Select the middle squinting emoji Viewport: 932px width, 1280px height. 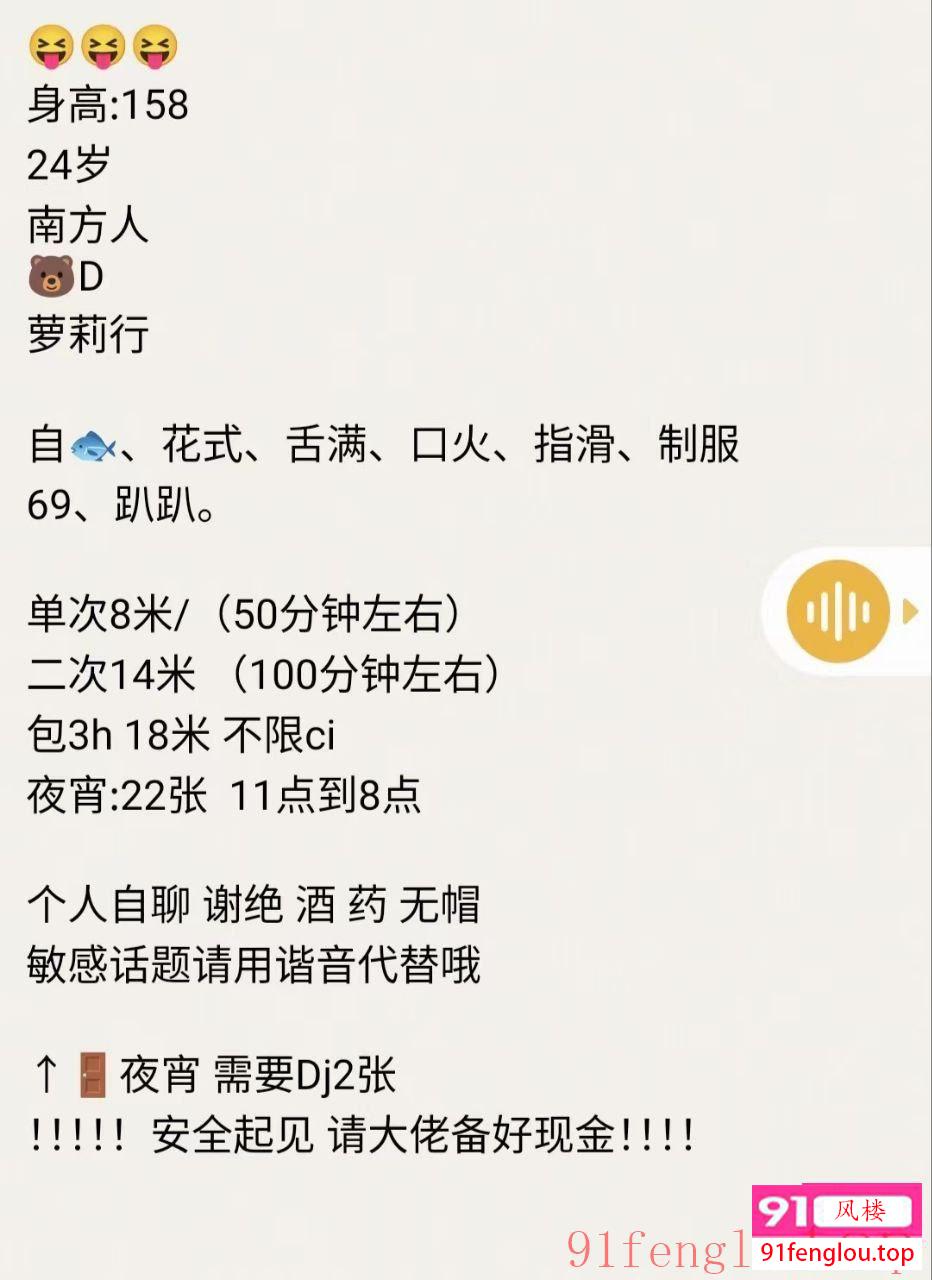[105, 48]
